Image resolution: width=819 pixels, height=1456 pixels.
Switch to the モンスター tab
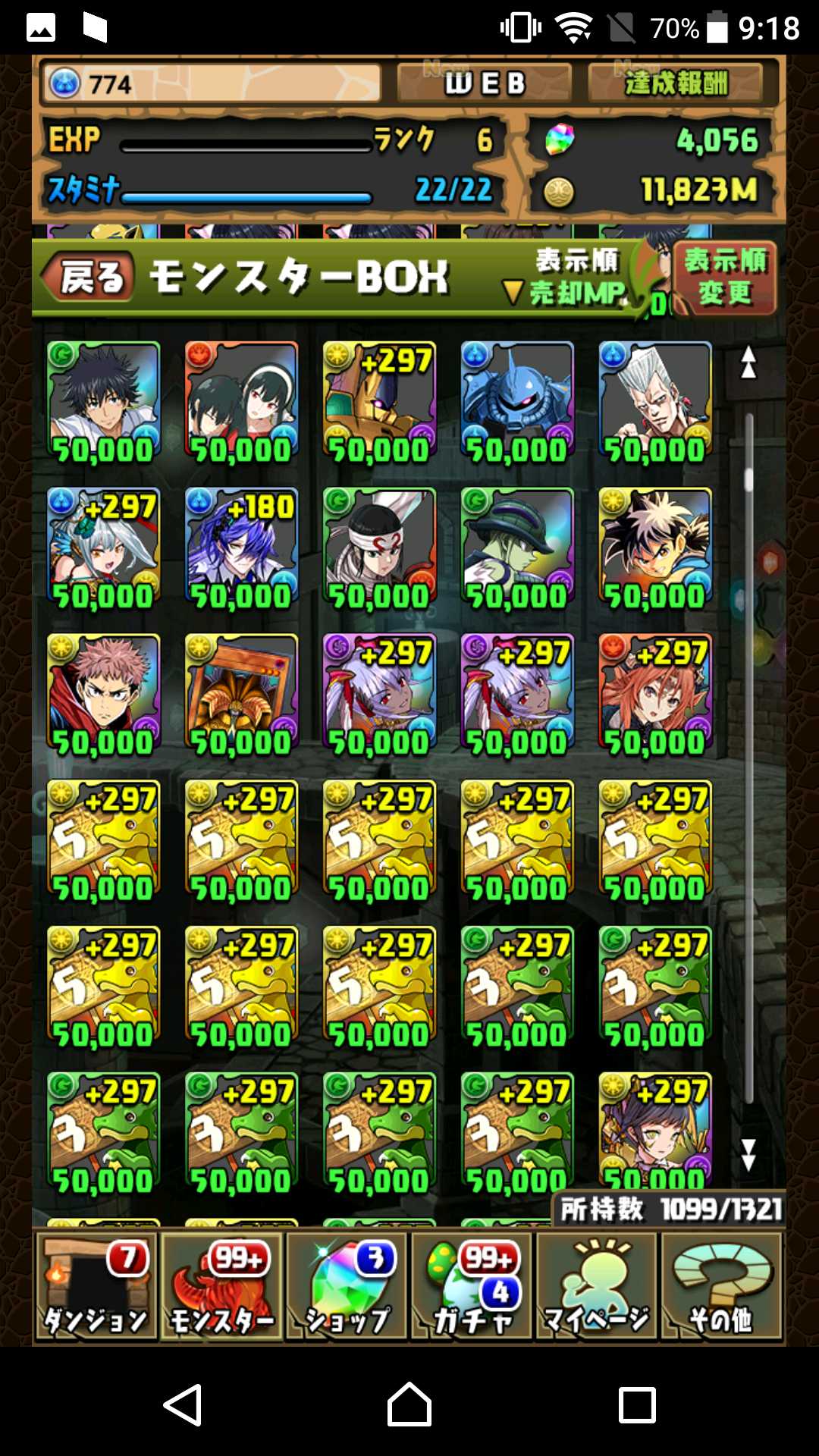pos(221,1286)
